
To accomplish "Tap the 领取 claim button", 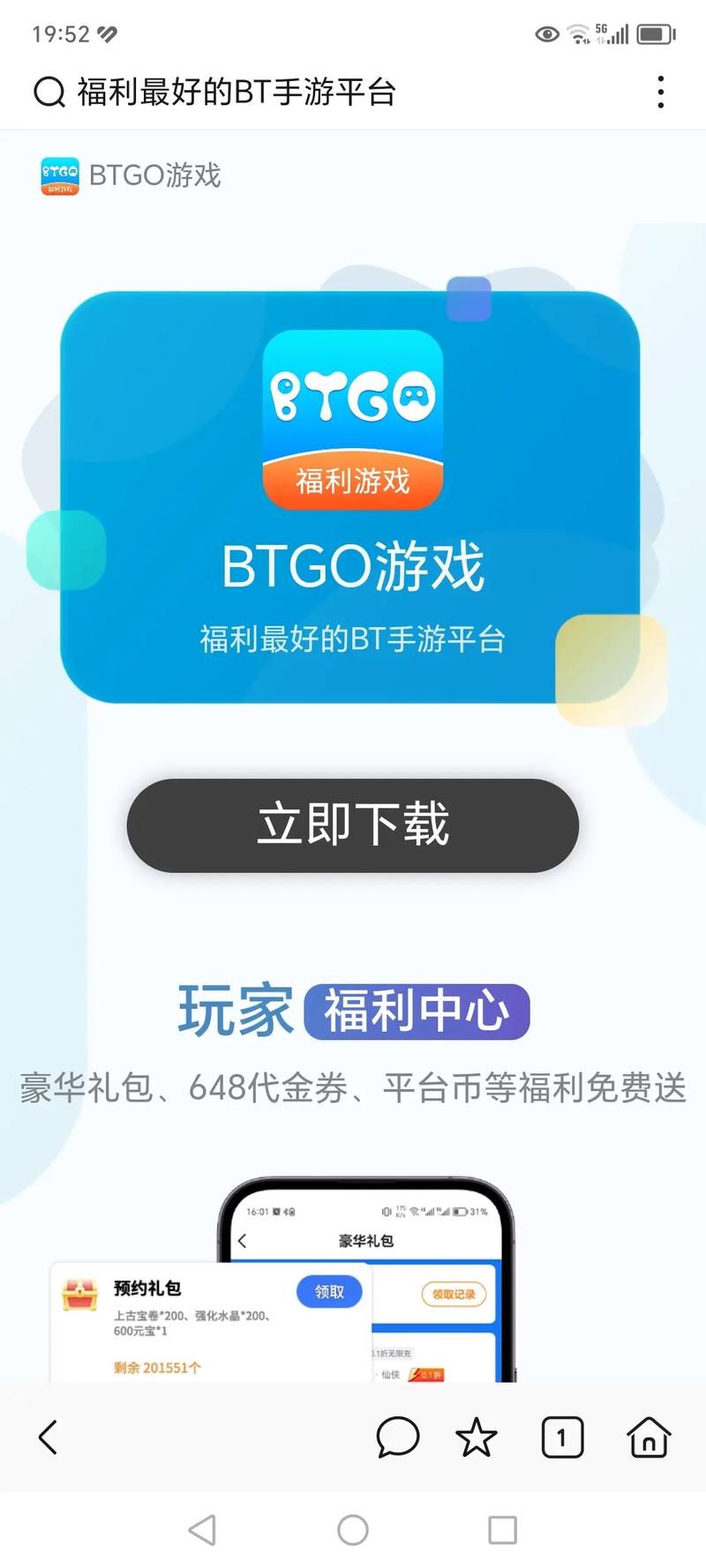I will (327, 1291).
